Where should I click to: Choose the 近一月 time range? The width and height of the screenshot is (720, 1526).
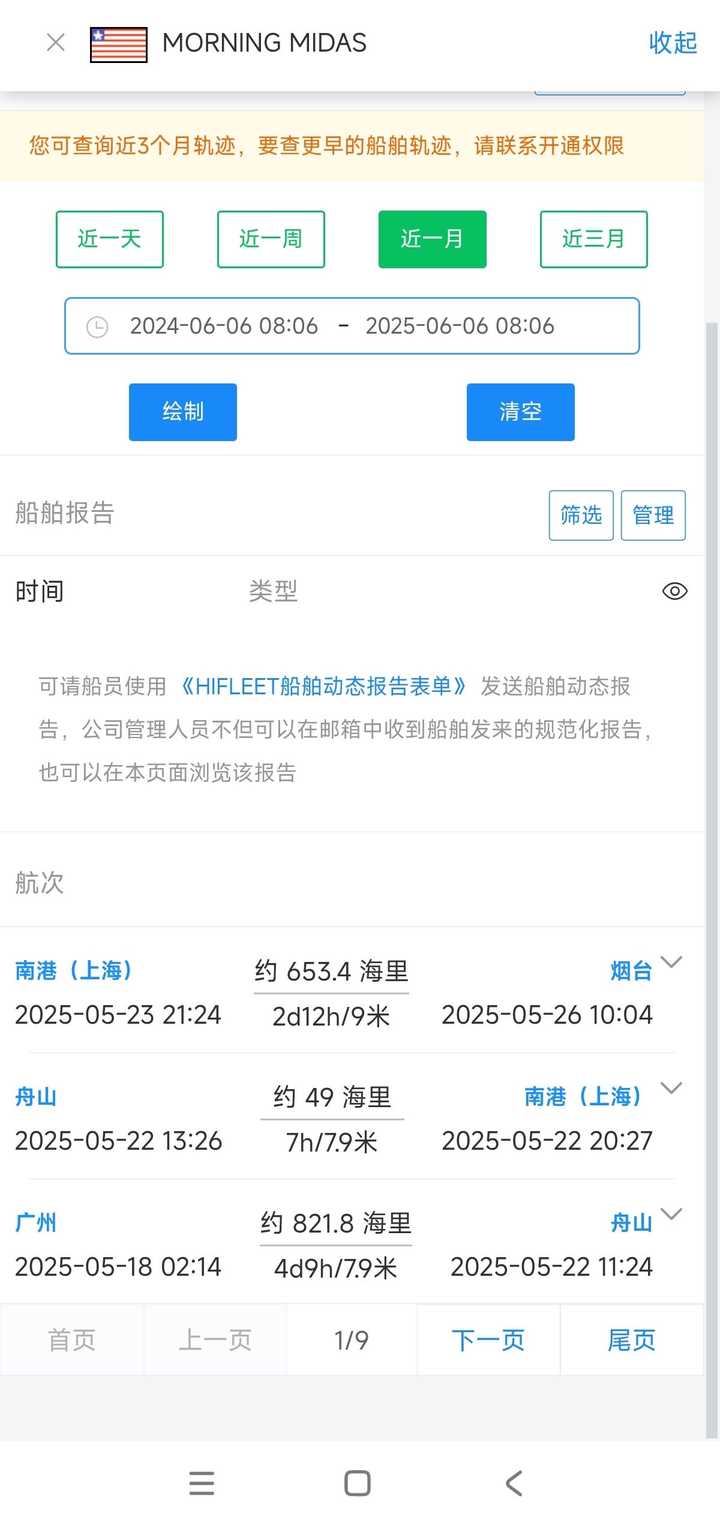(432, 239)
